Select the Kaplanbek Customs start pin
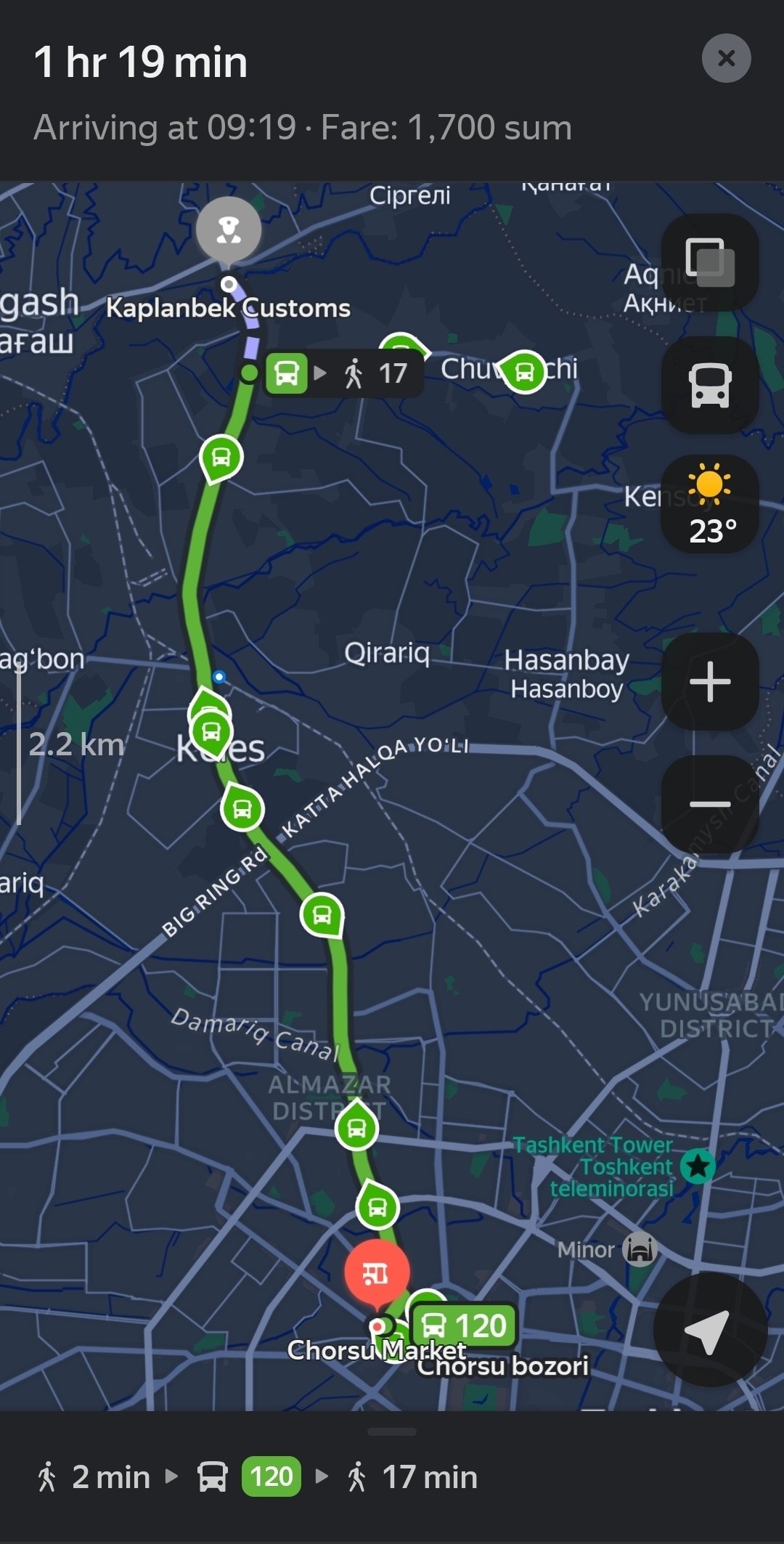The image size is (784, 1544). pos(229,231)
